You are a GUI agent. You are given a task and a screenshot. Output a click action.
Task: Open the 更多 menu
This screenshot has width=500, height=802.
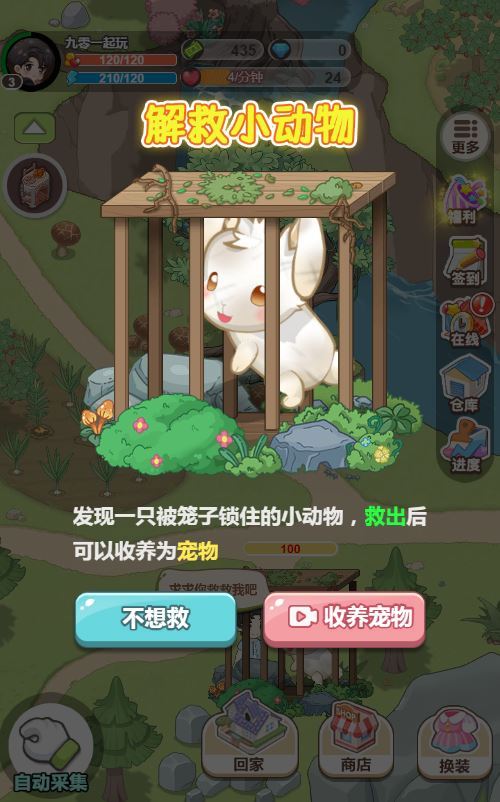[x=465, y=137]
